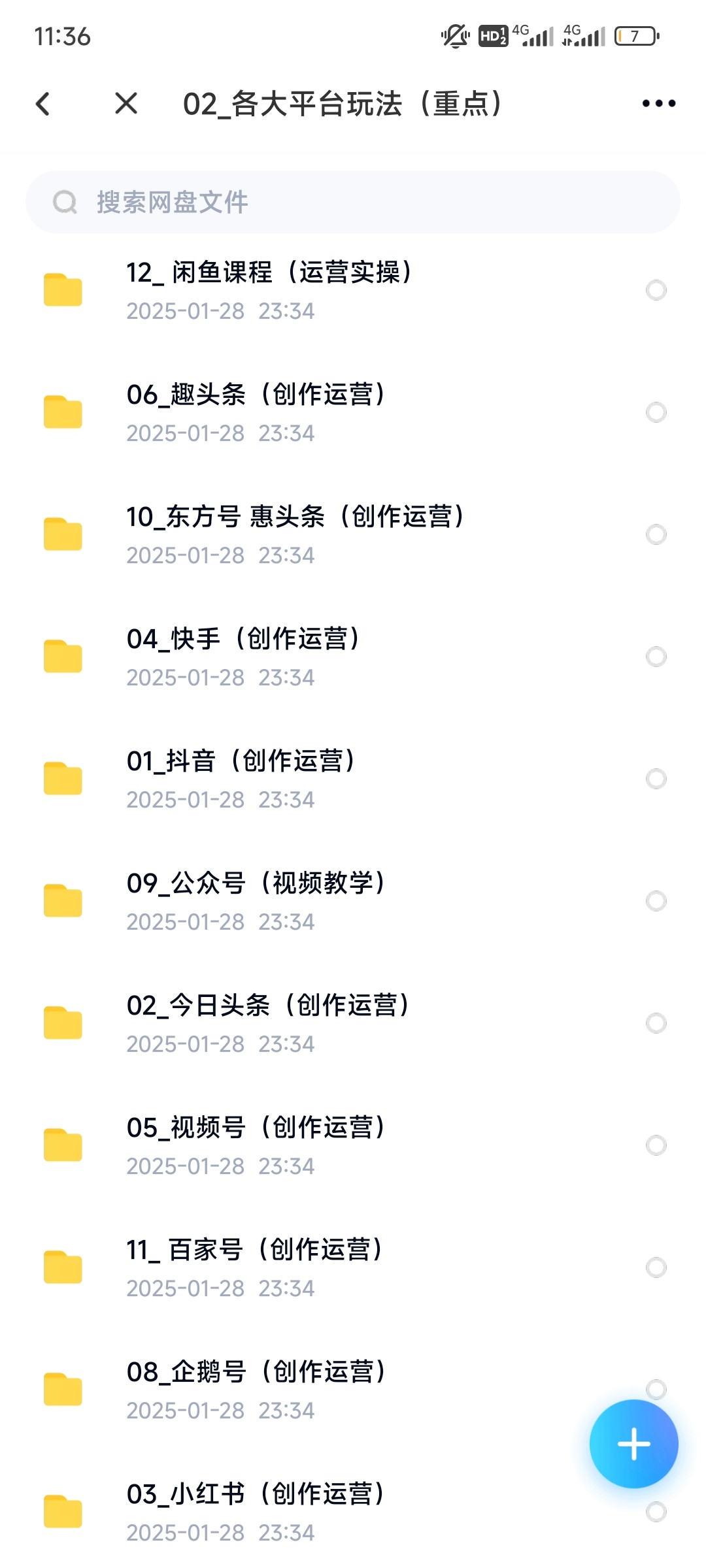Open the 10_东方号 惠头条 folder

[353, 534]
